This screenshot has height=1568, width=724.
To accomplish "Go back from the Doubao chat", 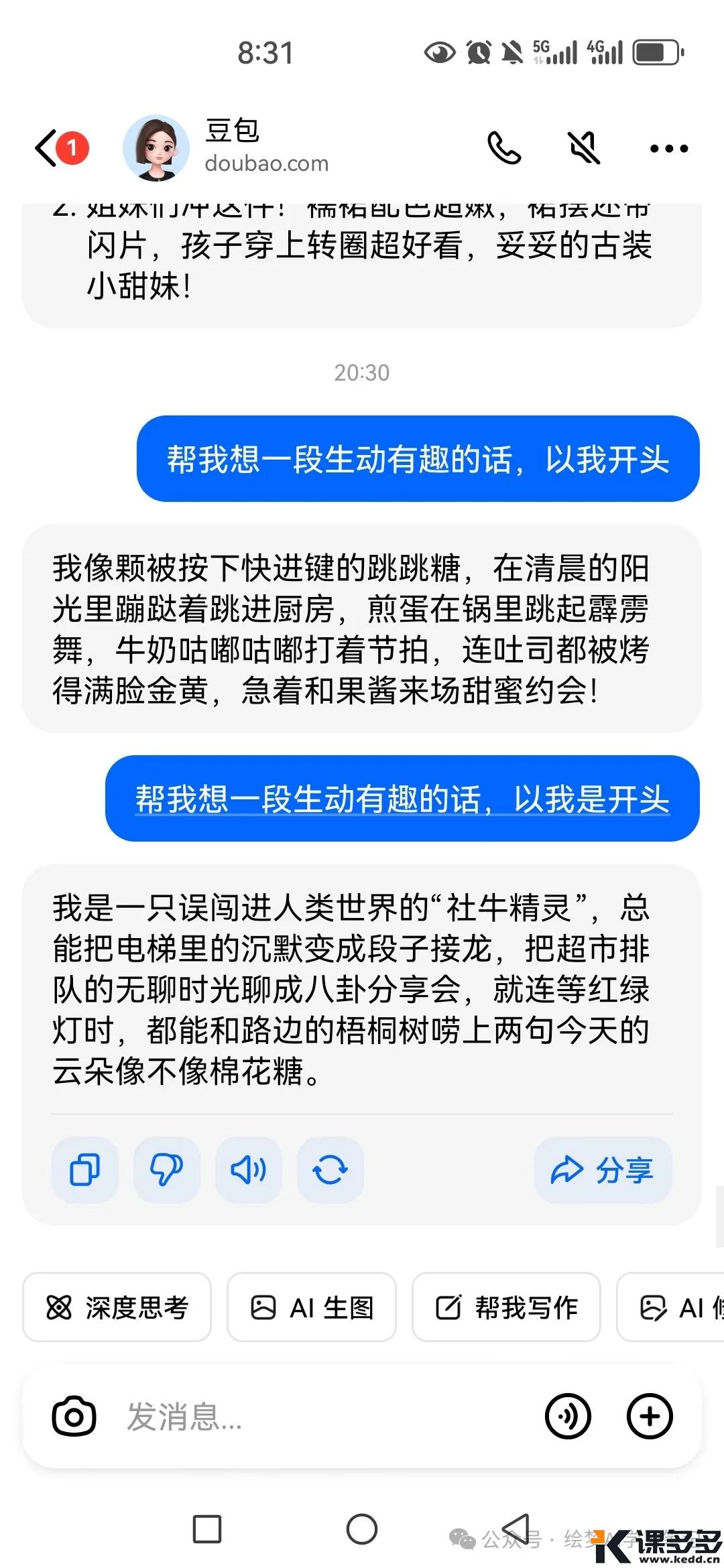I will [48, 148].
